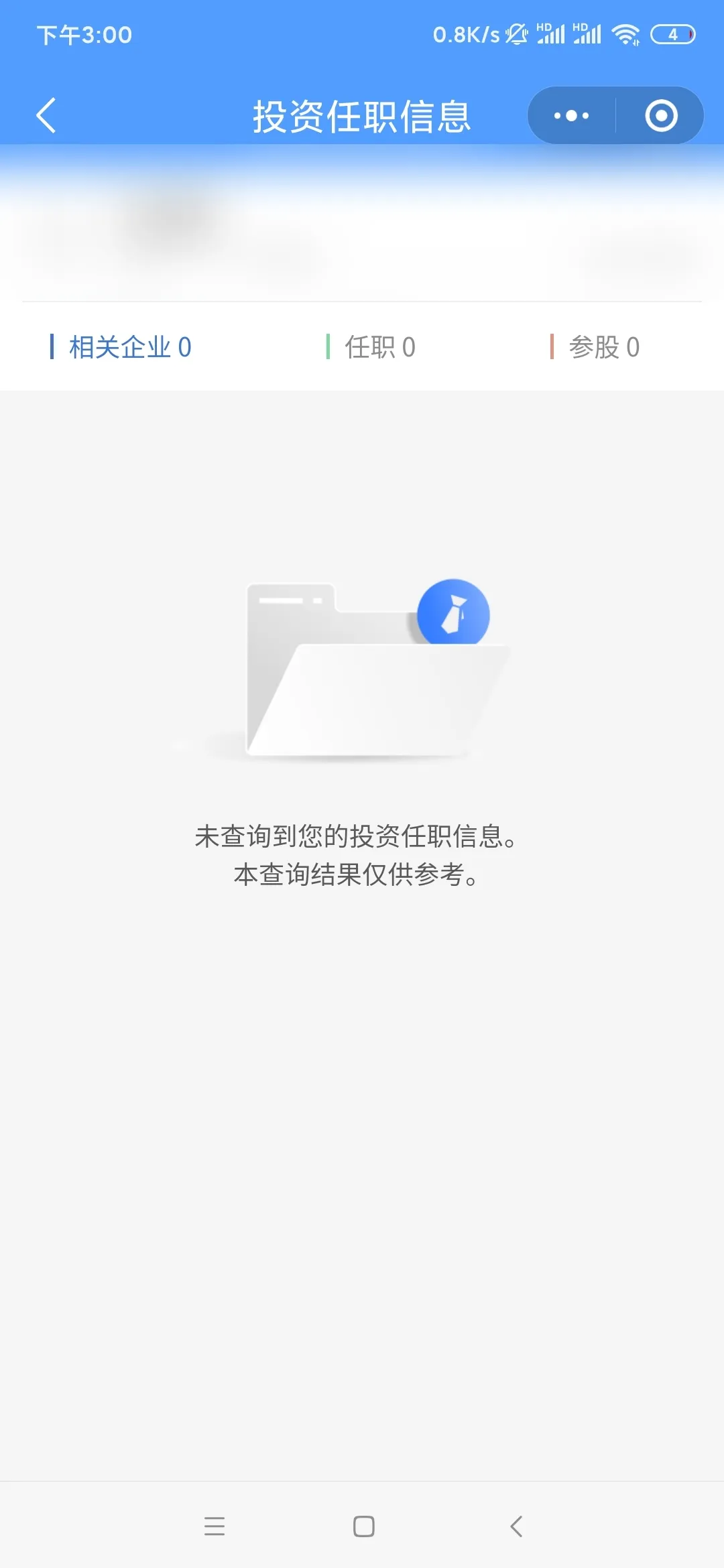Close the mini program via circle icon
Image resolution: width=724 pixels, height=1568 pixels.
click(661, 115)
